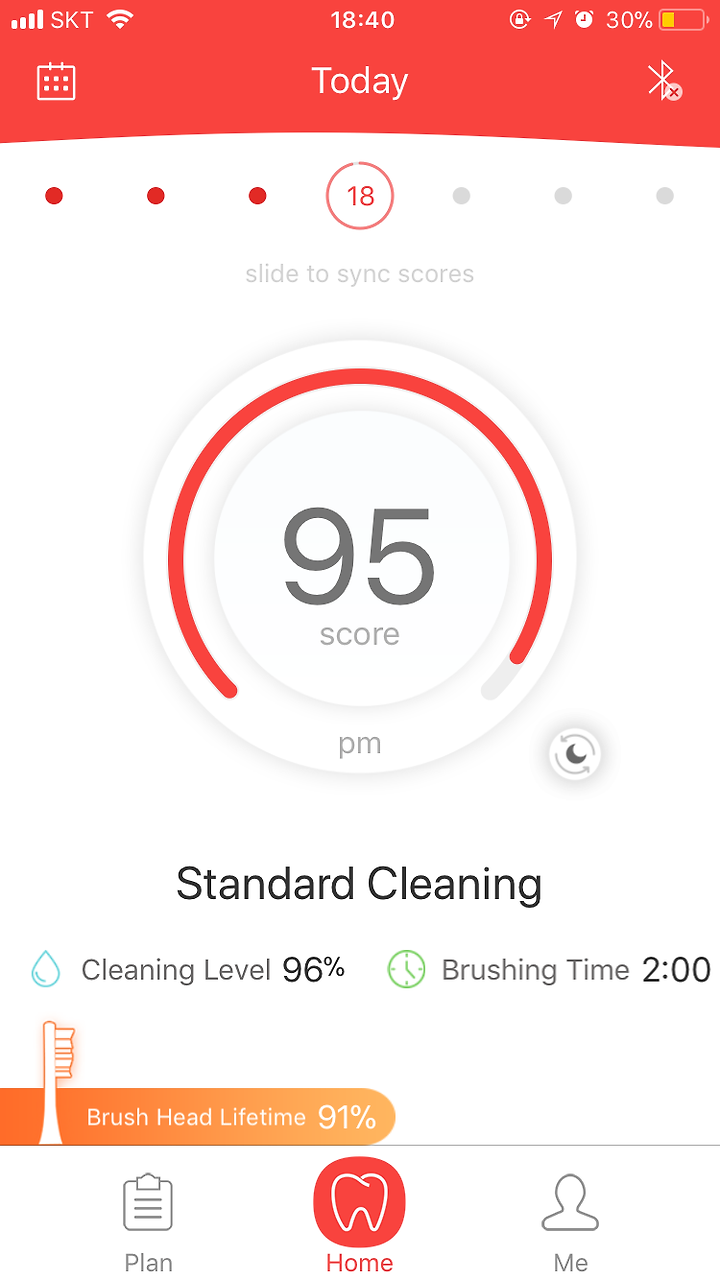Open Brush Head Lifetime 91% banner
Viewport: 720px width, 1280px height.
(x=198, y=1116)
